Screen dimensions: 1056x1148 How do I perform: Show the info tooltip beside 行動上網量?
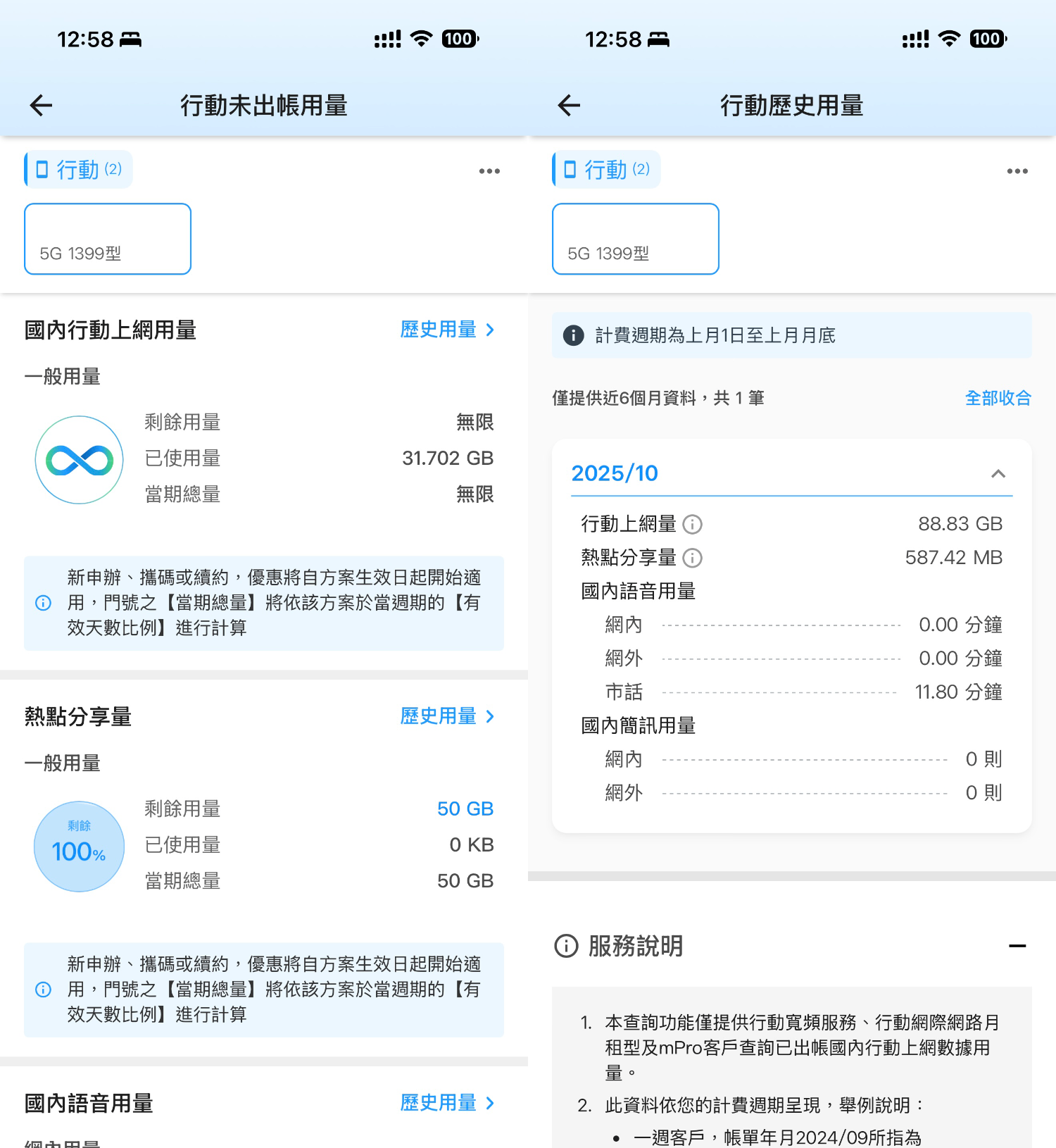point(693,524)
